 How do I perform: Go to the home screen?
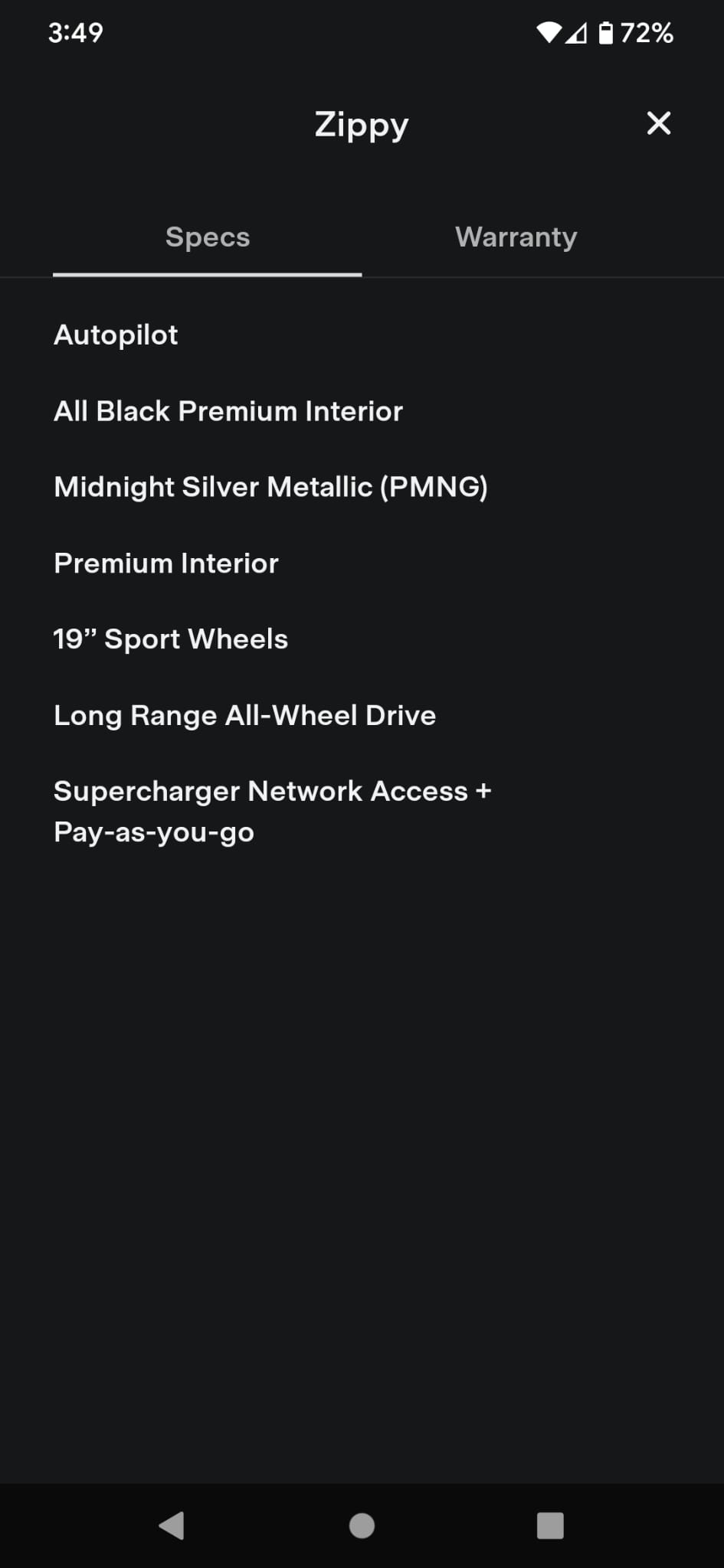(x=362, y=1525)
